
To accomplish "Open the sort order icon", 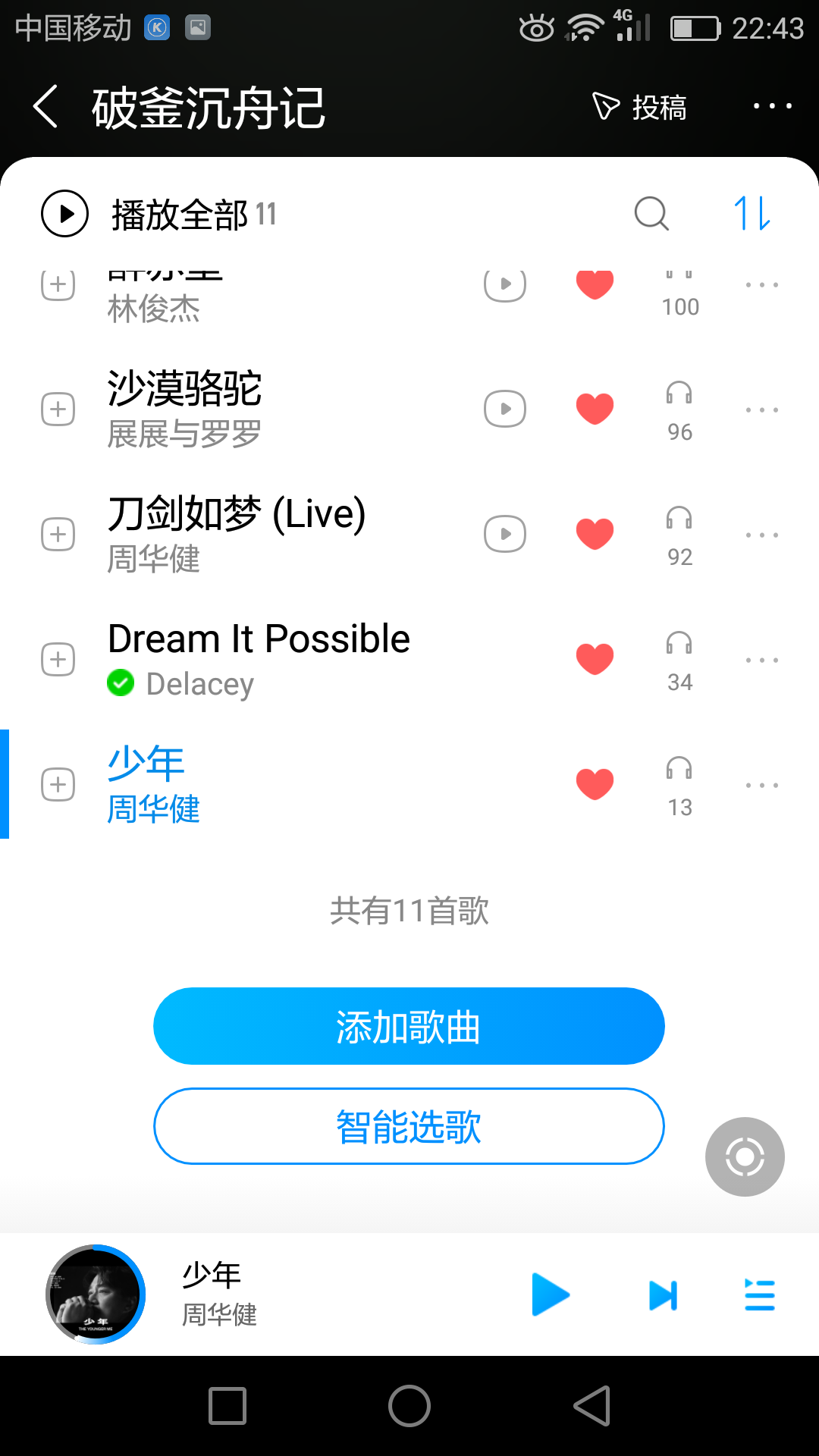I will pyautogui.click(x=752, y=213).
